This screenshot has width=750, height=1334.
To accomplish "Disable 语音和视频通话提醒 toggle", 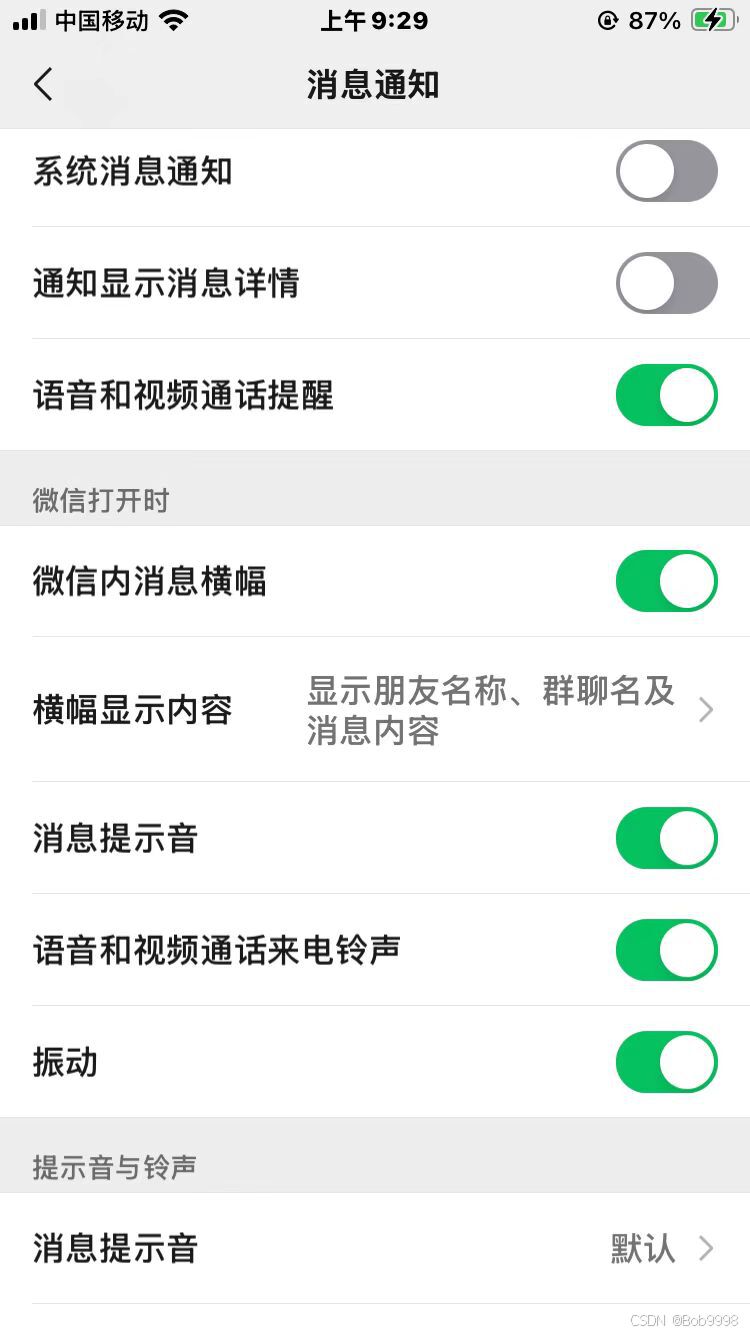I will pos(666,396).
